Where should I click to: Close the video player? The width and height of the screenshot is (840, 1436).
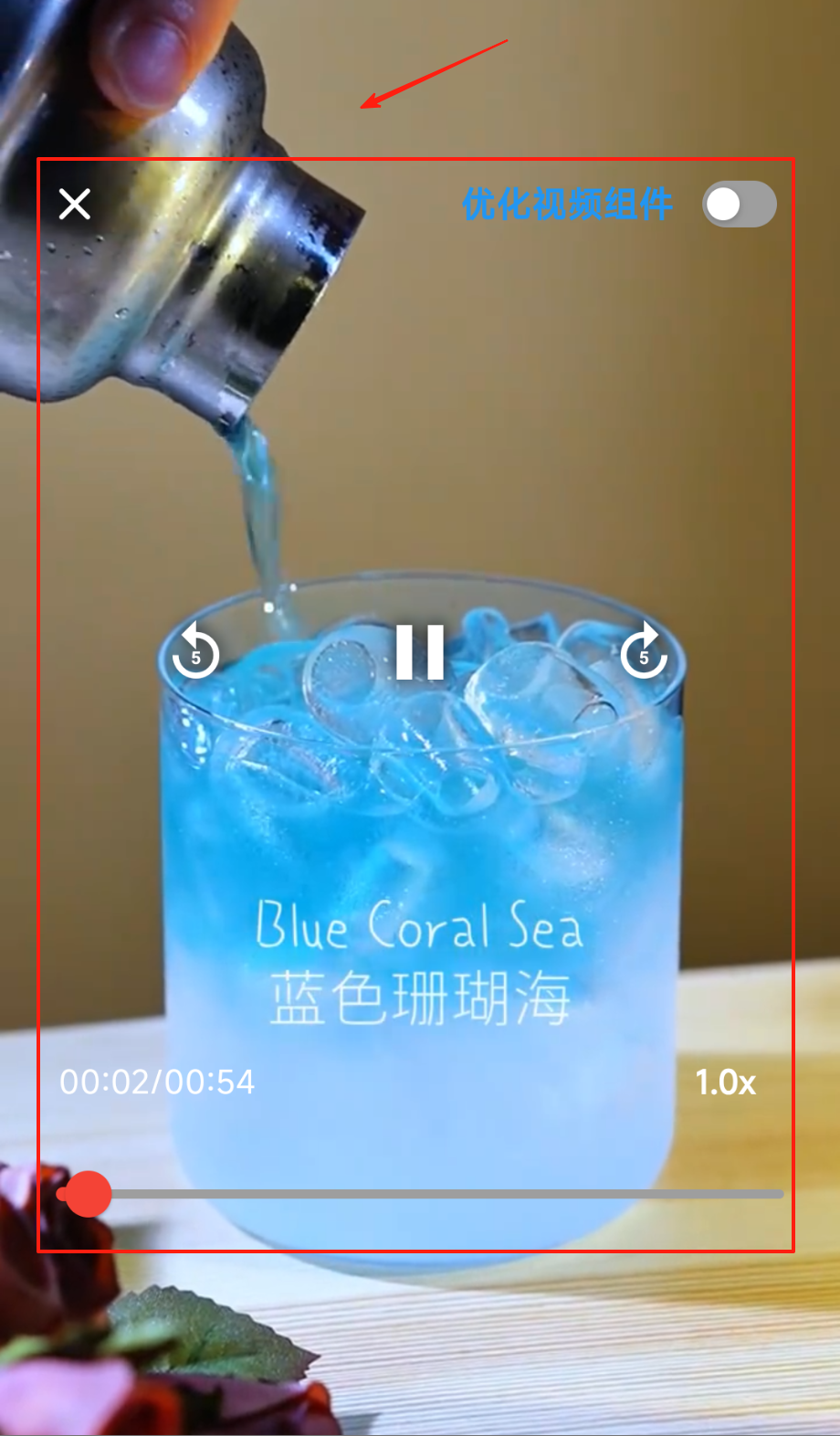(x=75, y=204)
